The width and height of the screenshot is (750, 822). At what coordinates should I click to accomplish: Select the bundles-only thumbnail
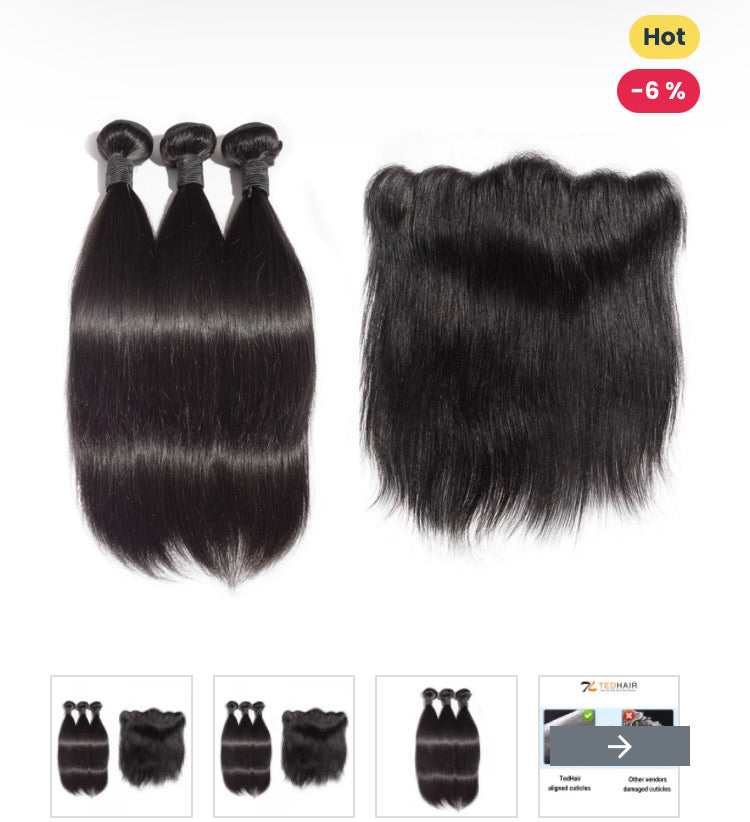(443, 744)
